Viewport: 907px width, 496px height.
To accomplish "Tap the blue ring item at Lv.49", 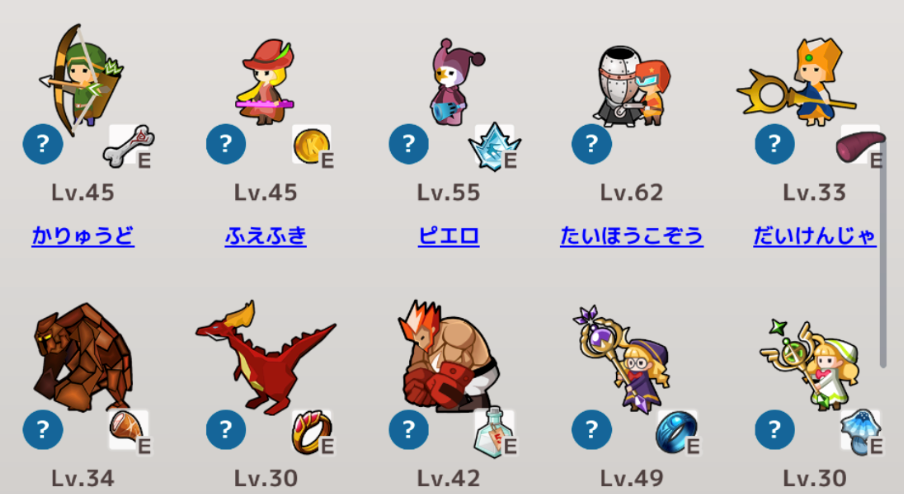I will [677, 431].
